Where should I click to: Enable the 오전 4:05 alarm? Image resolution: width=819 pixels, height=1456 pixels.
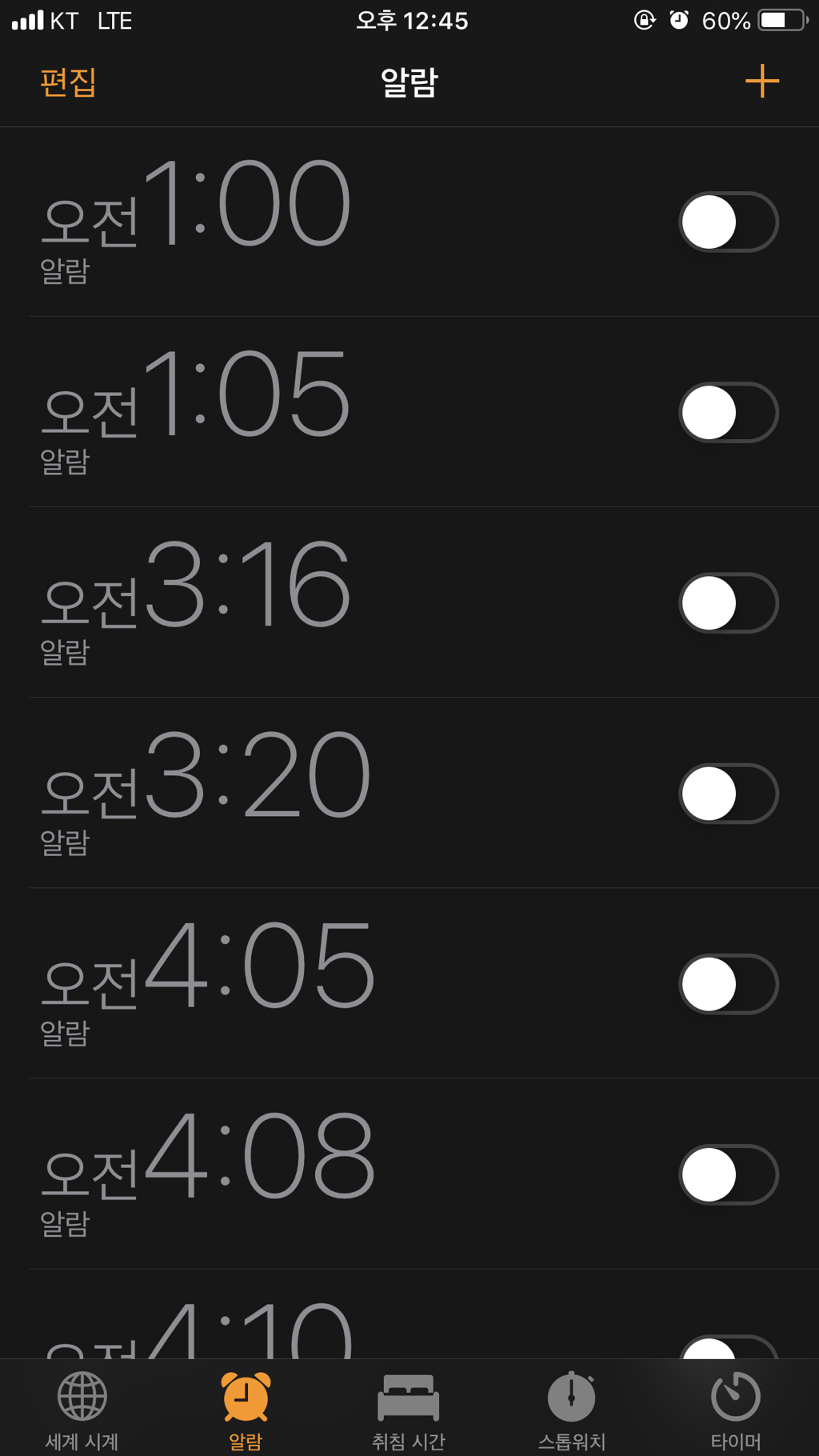pos(729,983)
